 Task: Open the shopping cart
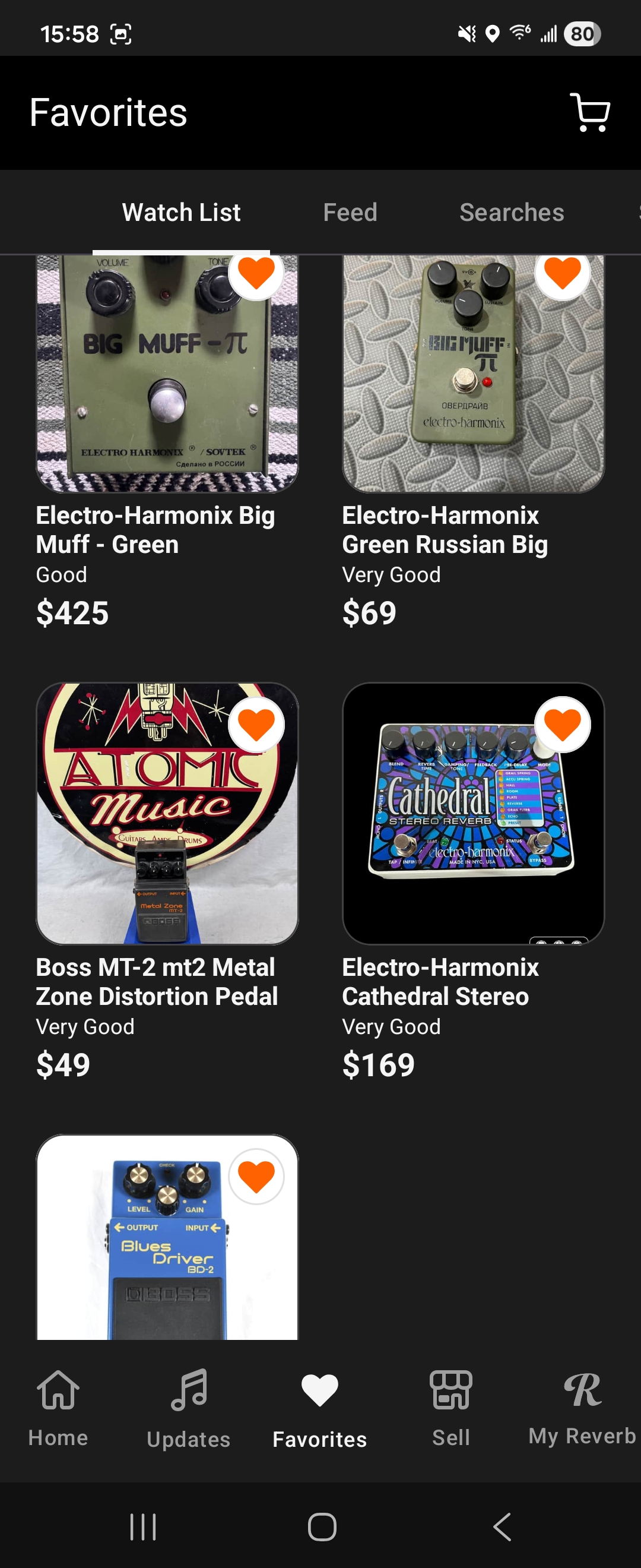tap(589, 113)
